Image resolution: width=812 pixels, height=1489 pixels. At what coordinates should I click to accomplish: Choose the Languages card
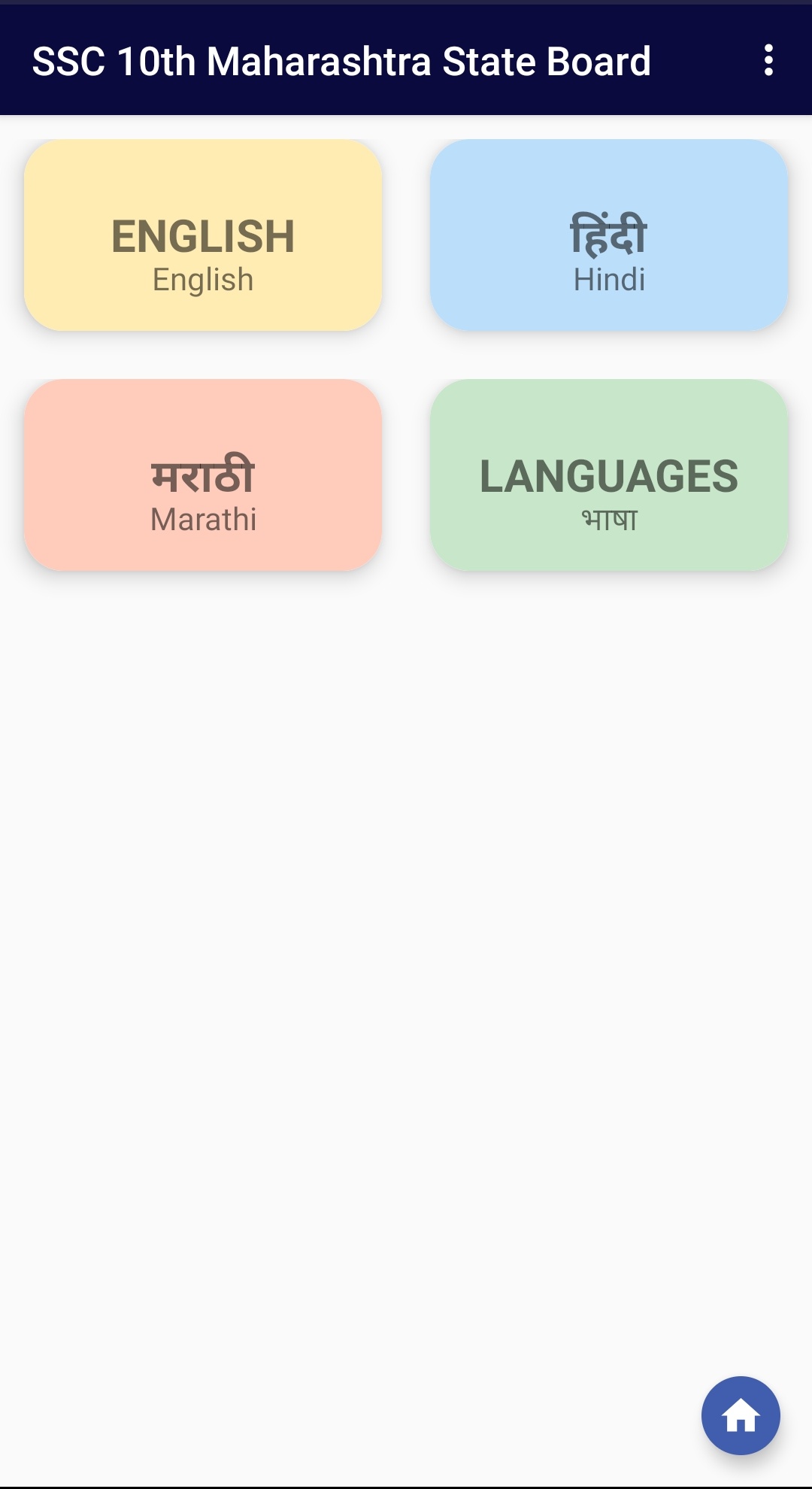(609, 475)
